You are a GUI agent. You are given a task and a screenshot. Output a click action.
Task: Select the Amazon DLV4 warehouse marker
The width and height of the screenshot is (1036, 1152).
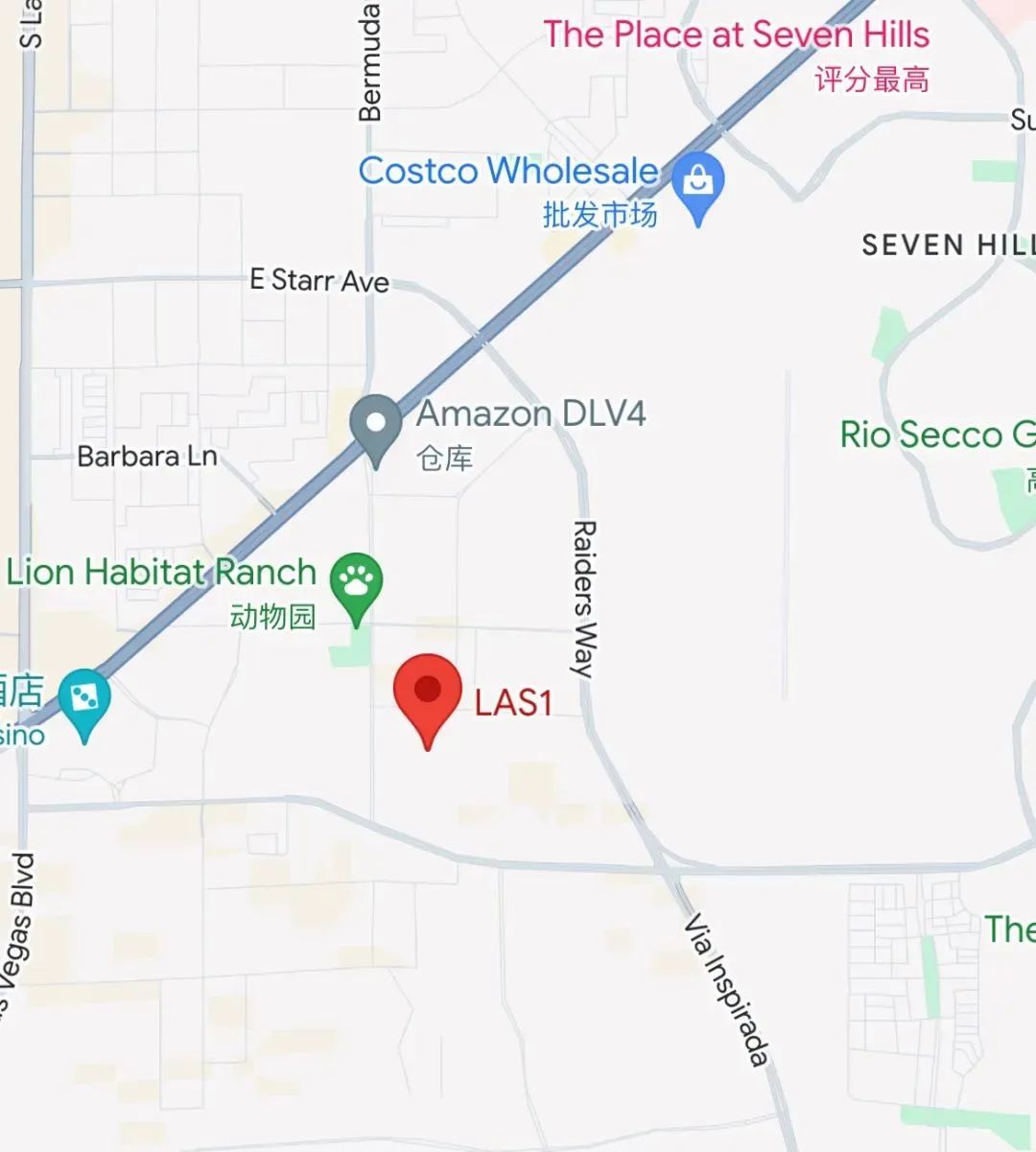point(376,425)
